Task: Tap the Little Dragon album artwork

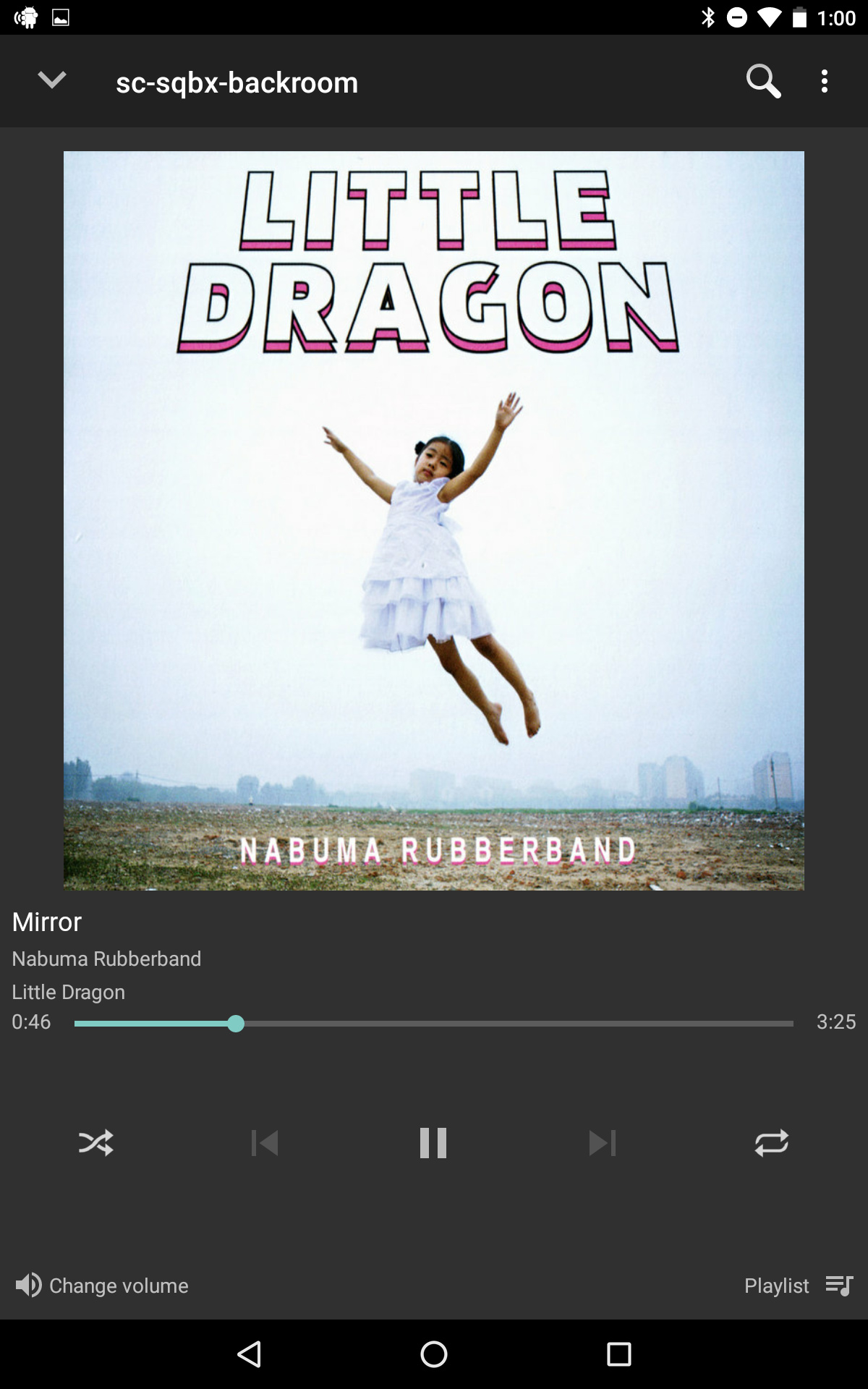Action: click(434, 521)
